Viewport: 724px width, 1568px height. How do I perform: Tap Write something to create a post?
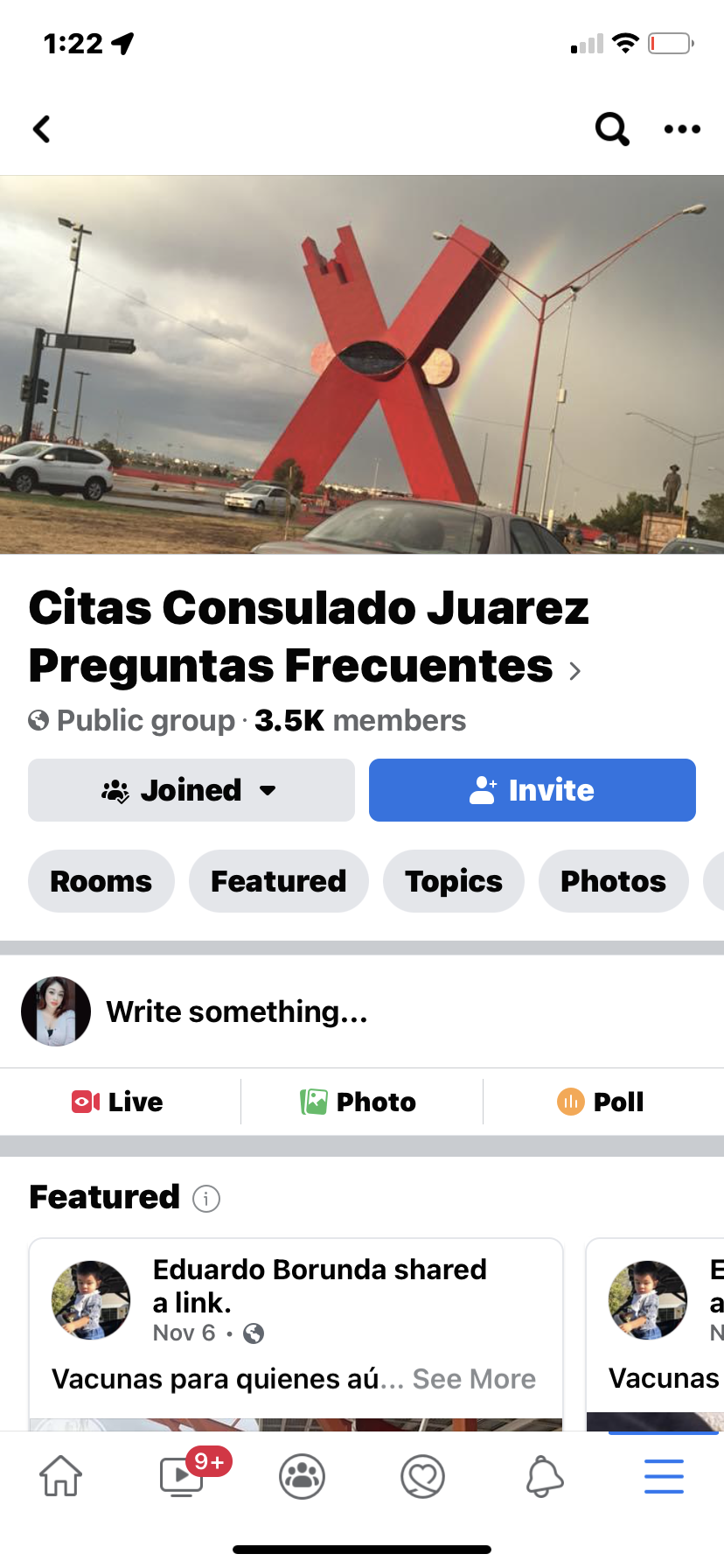(x=236, y=1011)
